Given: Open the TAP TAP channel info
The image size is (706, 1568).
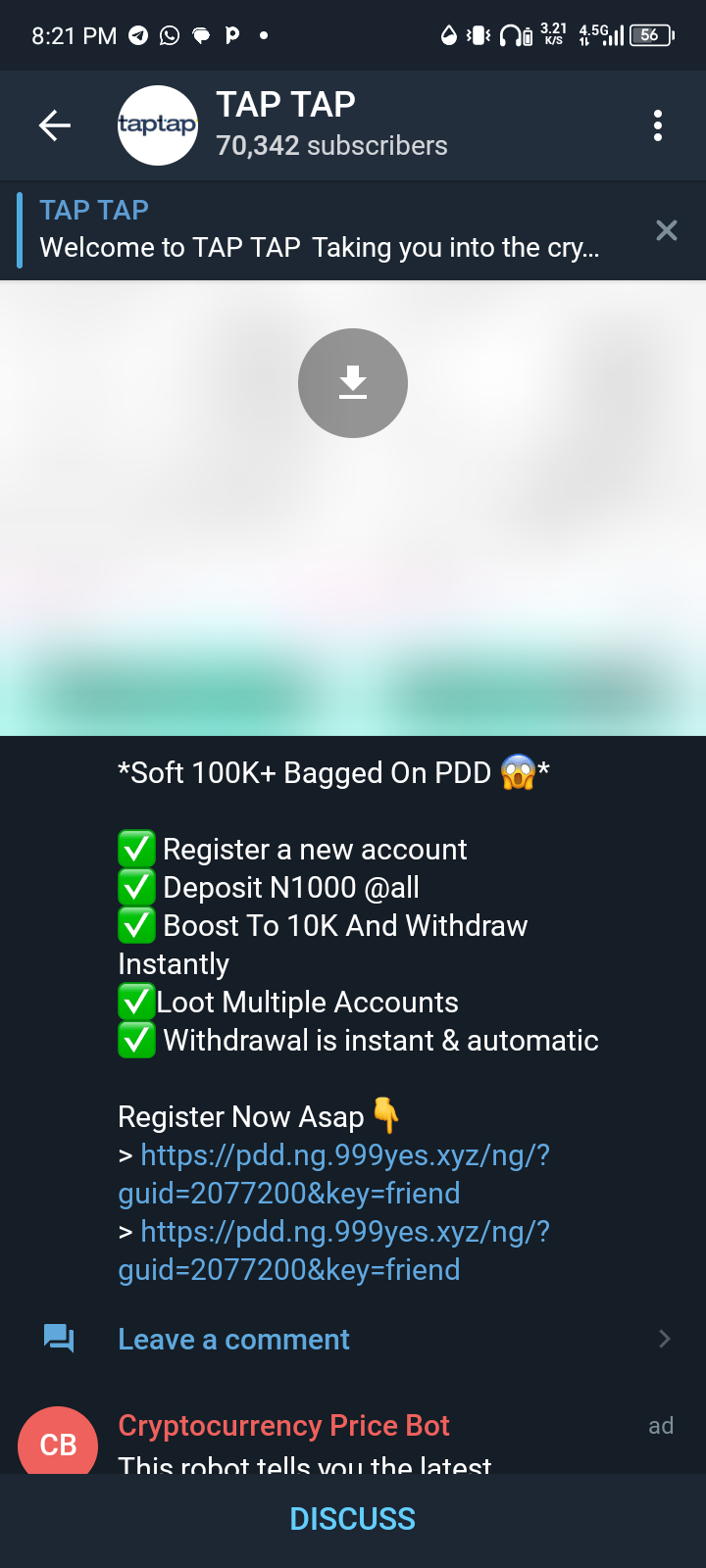Looking at the screenshot, I should pyautogui.click(x=330, y=125).
